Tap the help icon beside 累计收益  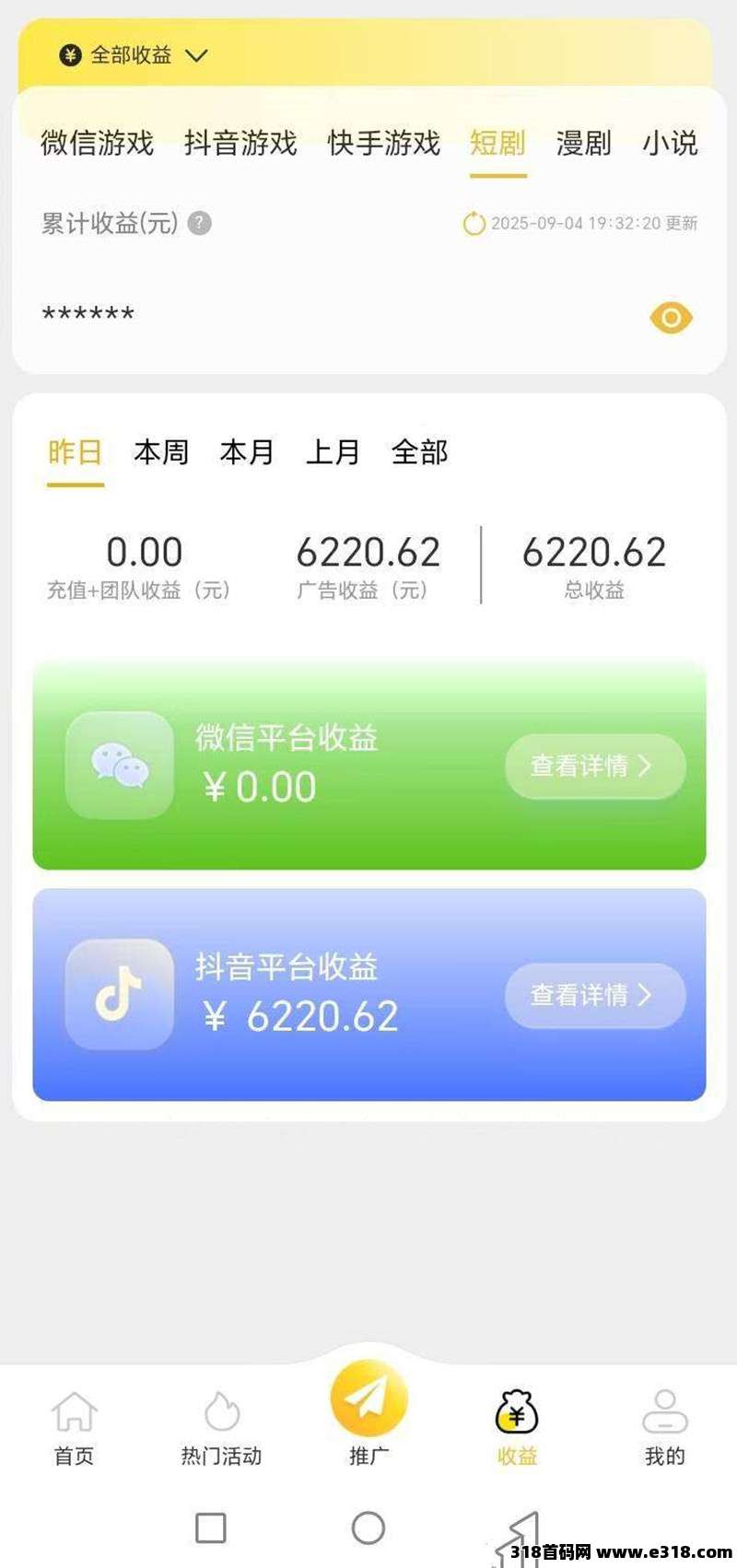pos(200,223)
